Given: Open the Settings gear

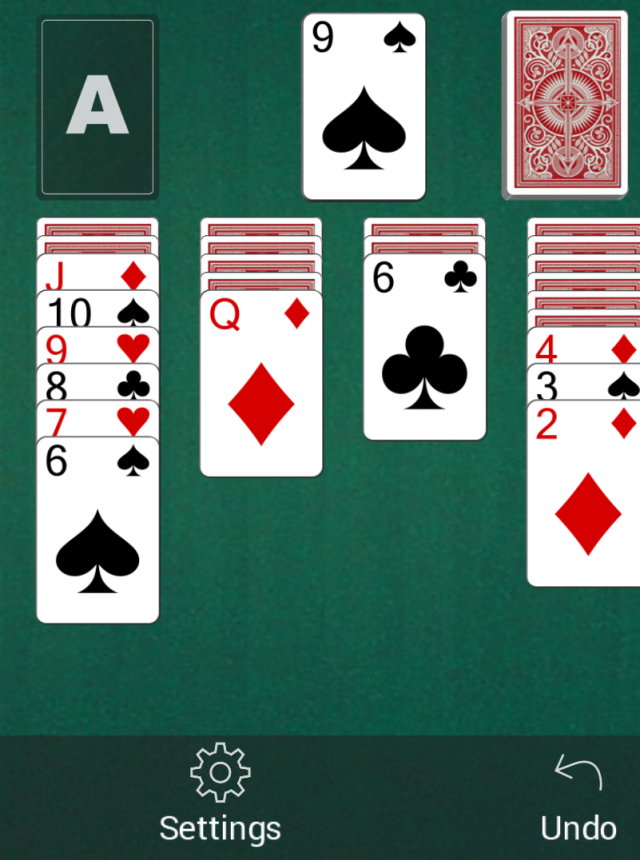Looking at the screenshot, I should pos(220,795).
